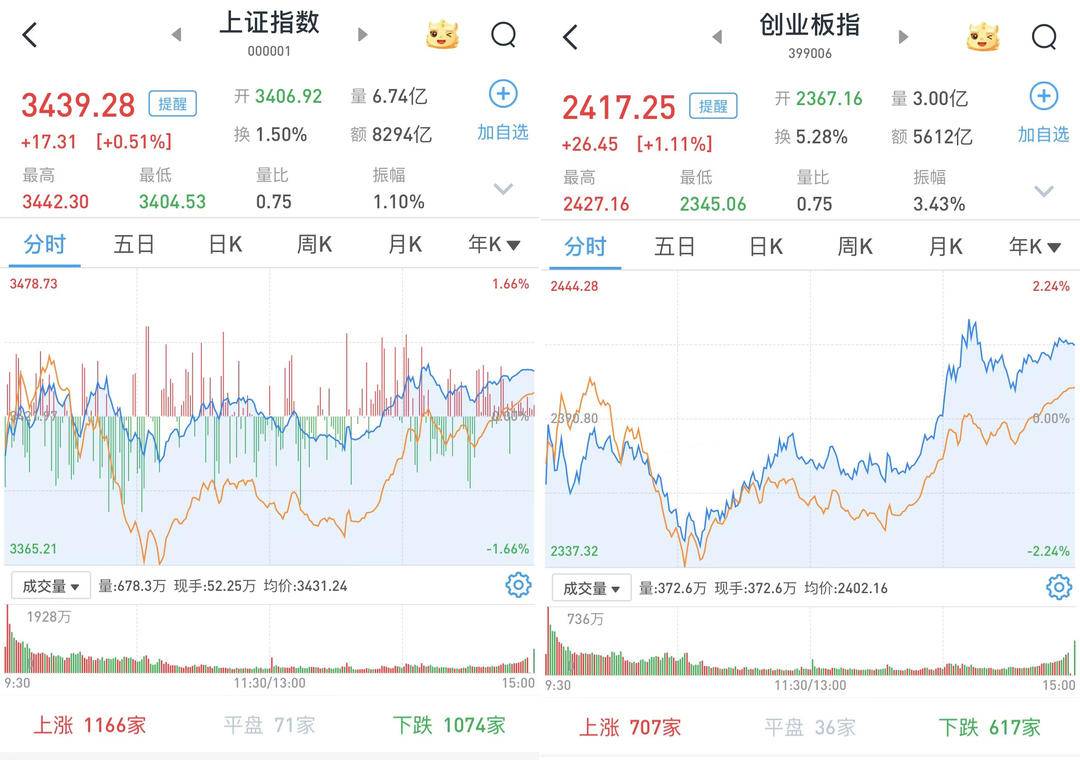Viewport: 1080px width, 760px height.
Task: Open search on the 创业板指 page
Action: [x=1044, y=38]
